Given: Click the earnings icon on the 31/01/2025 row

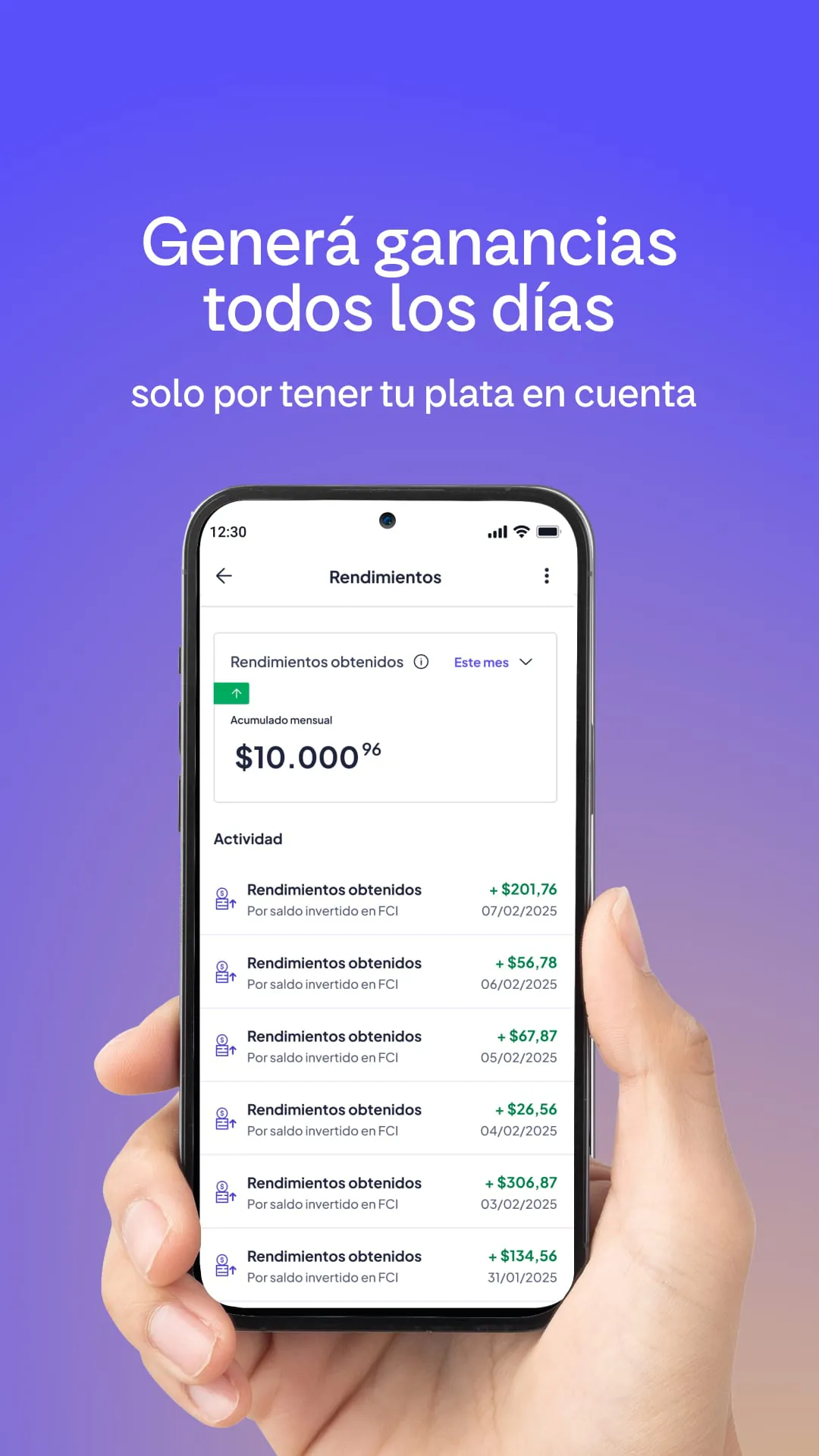Looking at the screenshot, I should (x=225, y=1266).
